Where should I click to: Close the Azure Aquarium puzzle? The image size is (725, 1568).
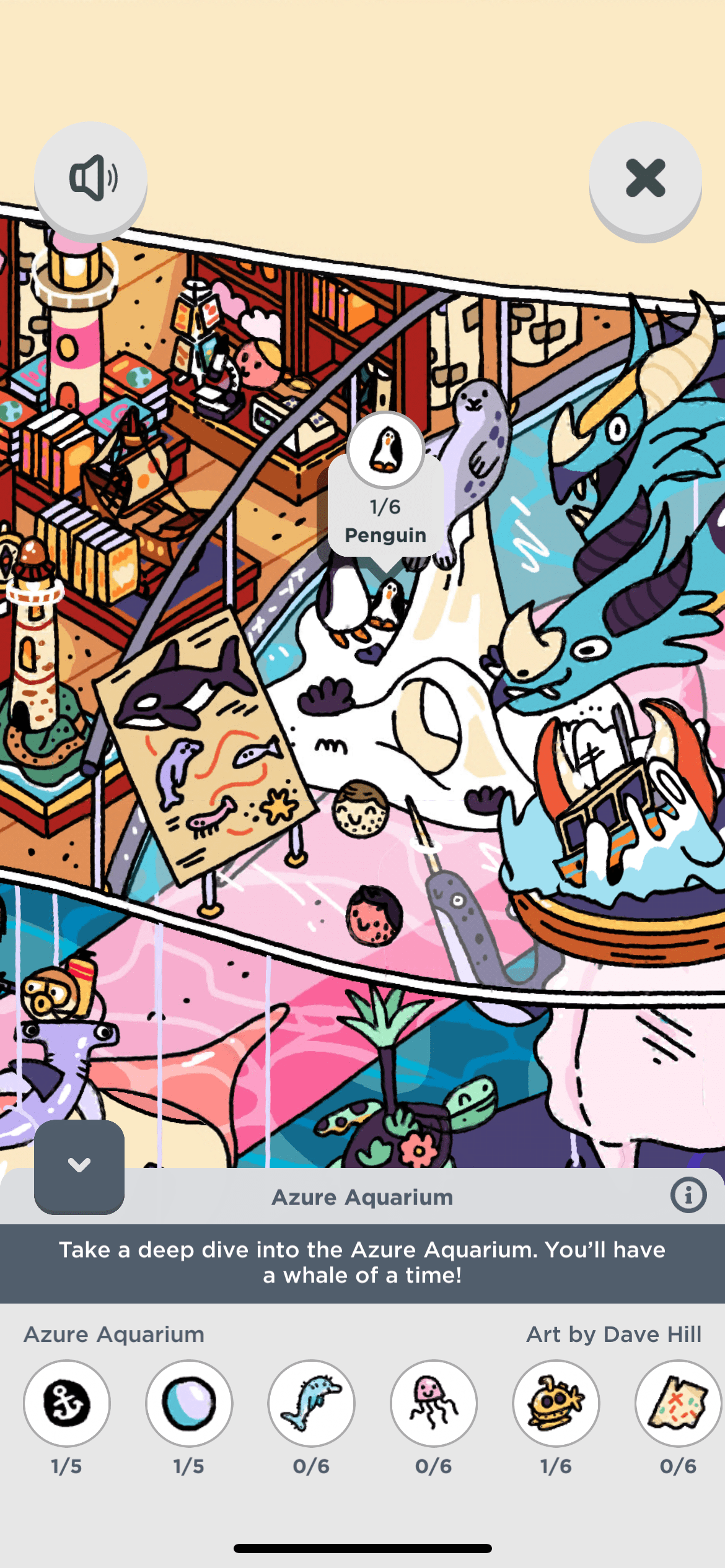pos(645,178)
